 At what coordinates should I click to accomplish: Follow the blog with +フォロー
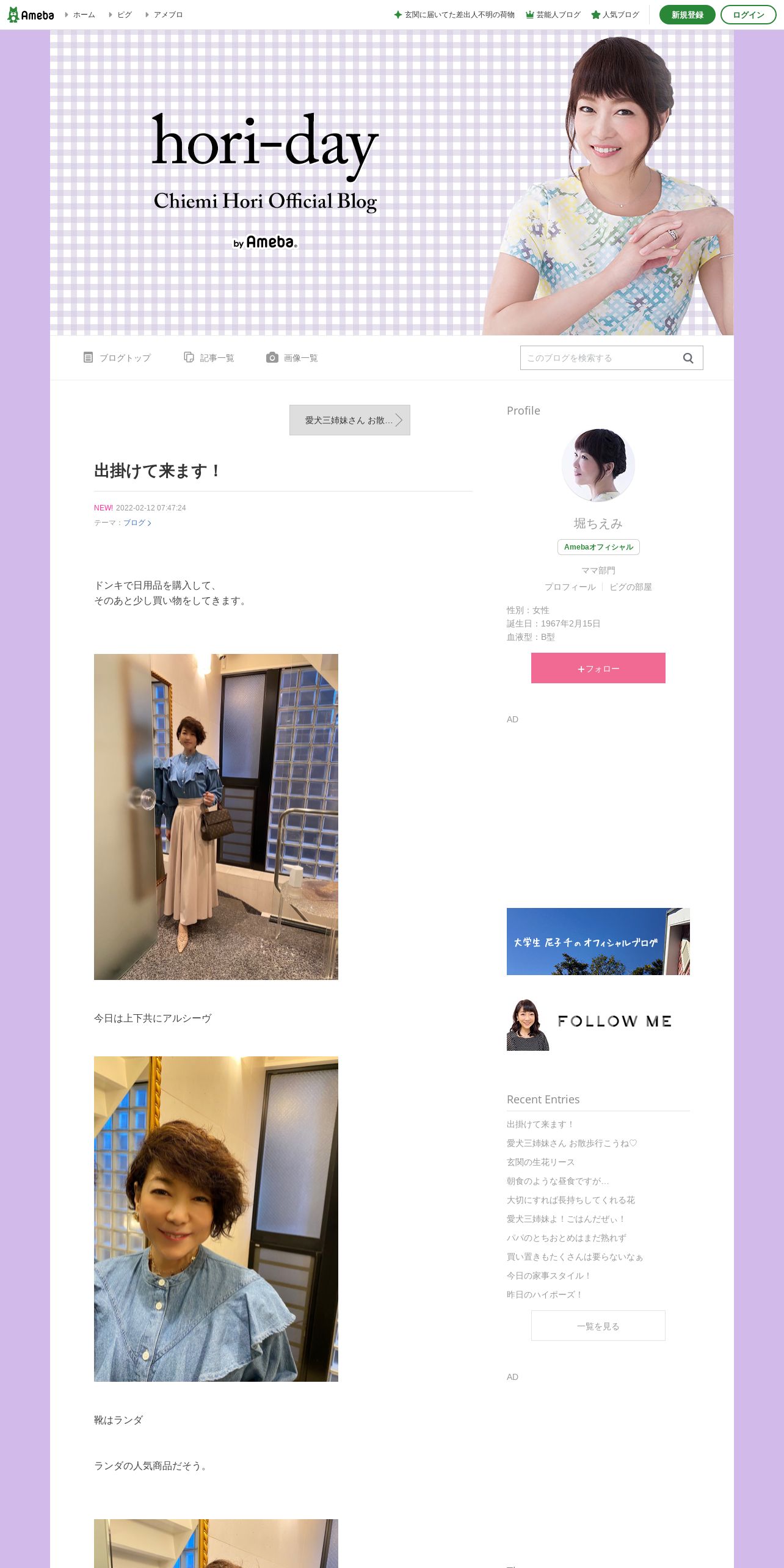point(598,668)
